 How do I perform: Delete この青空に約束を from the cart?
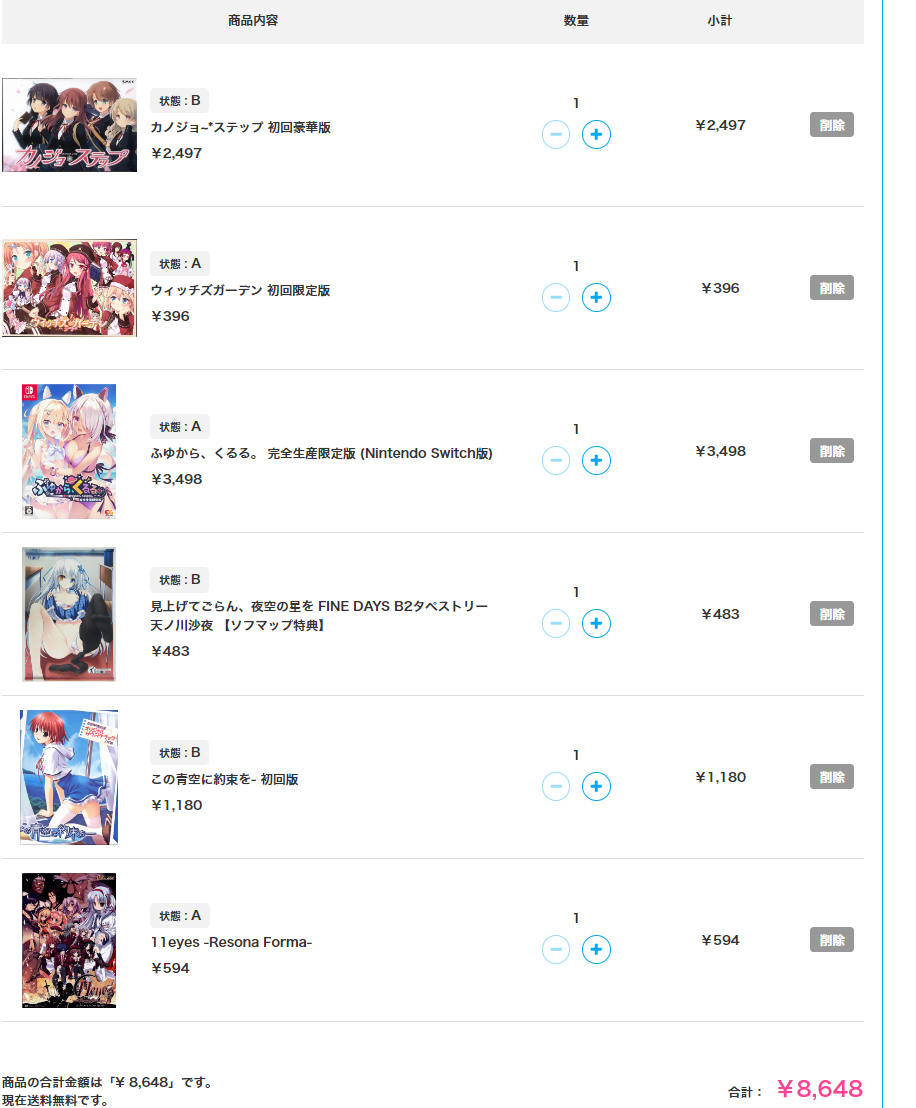[x=831, y=777]
